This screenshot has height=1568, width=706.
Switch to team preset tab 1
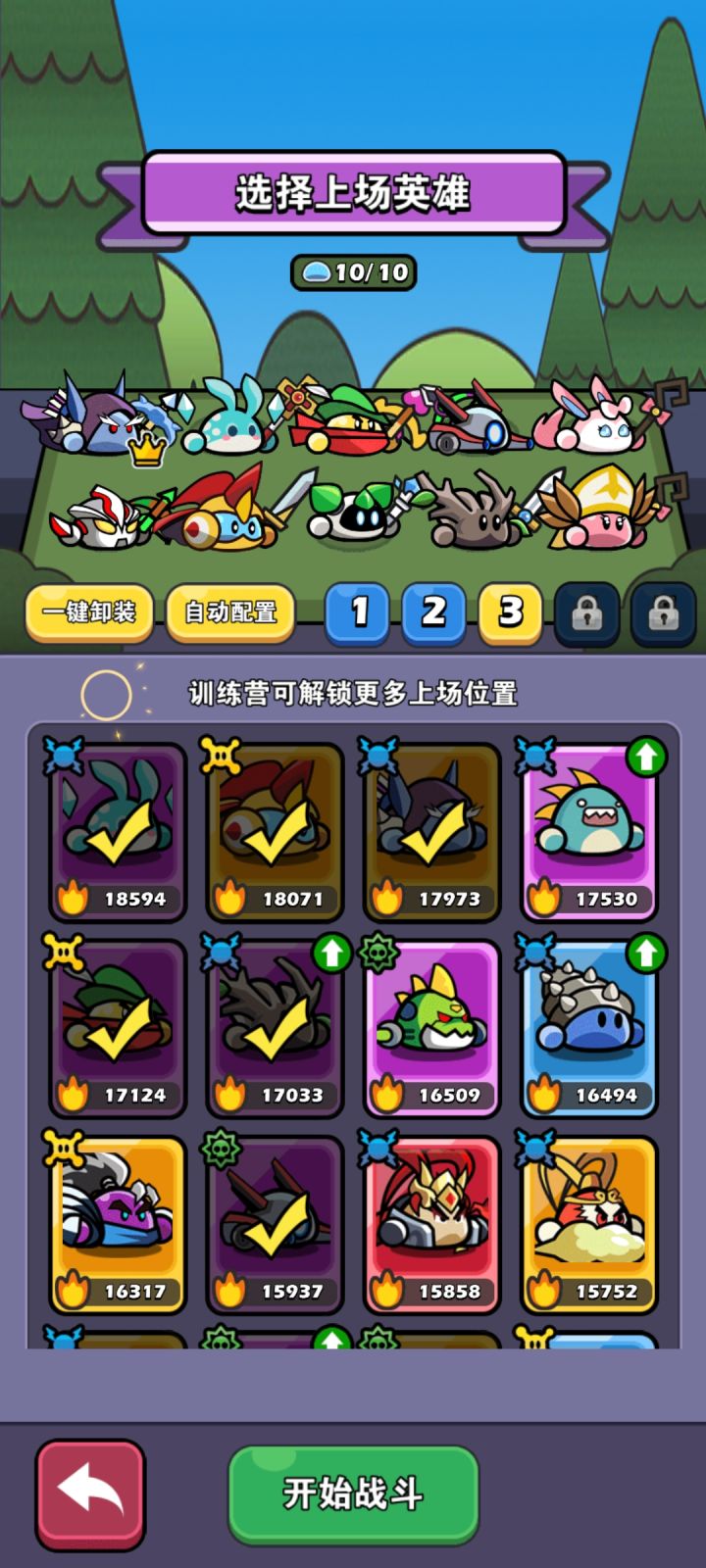pos(356,612)
